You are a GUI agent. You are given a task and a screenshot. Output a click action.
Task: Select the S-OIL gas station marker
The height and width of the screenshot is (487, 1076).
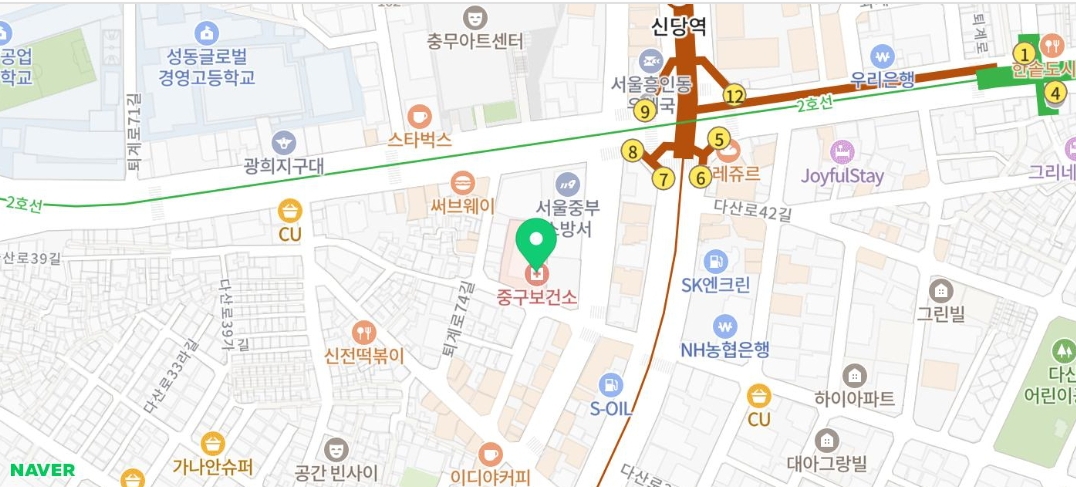(x=609, y=384)
